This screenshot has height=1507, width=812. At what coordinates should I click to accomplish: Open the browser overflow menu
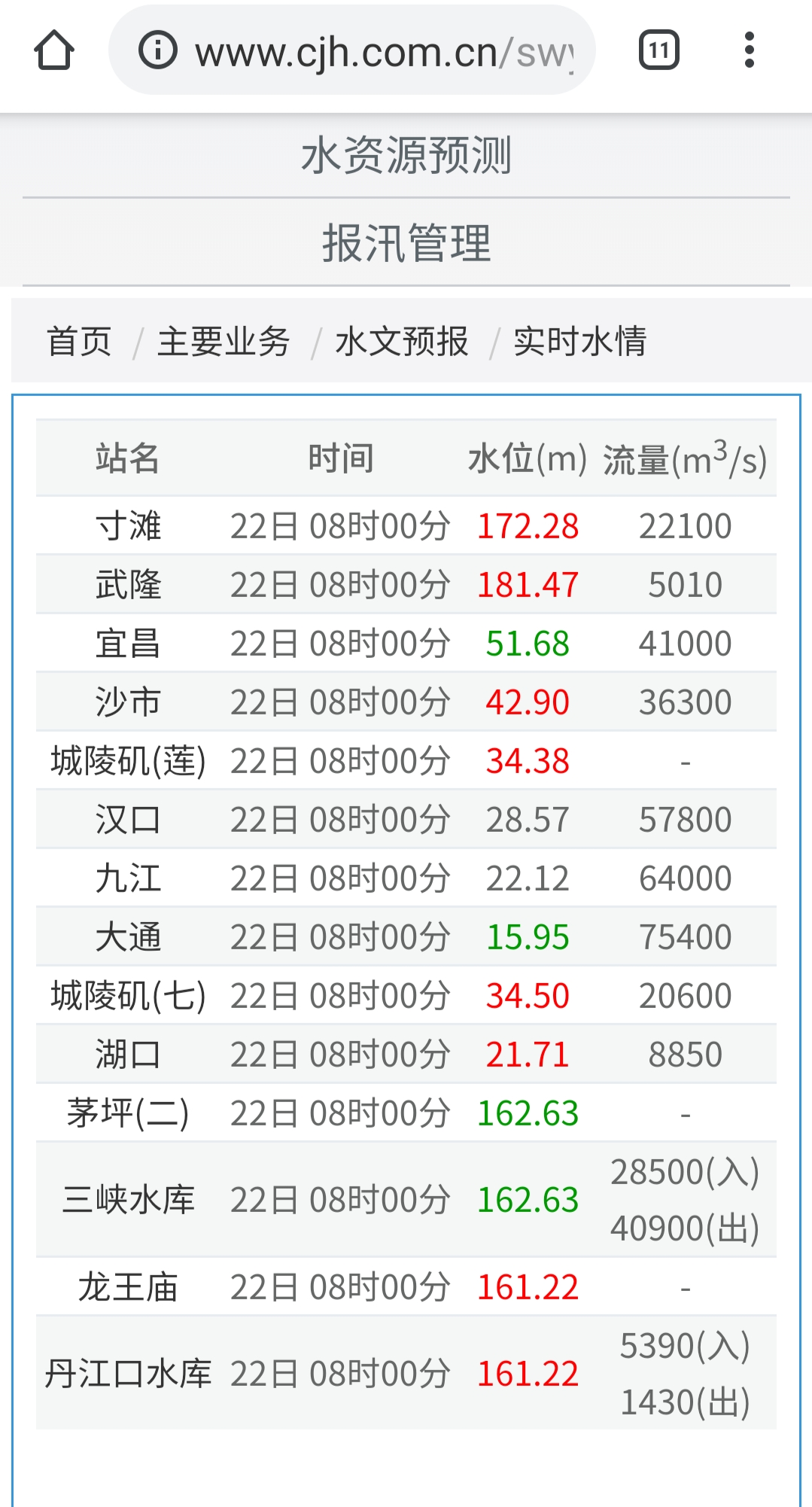(749, 50)
